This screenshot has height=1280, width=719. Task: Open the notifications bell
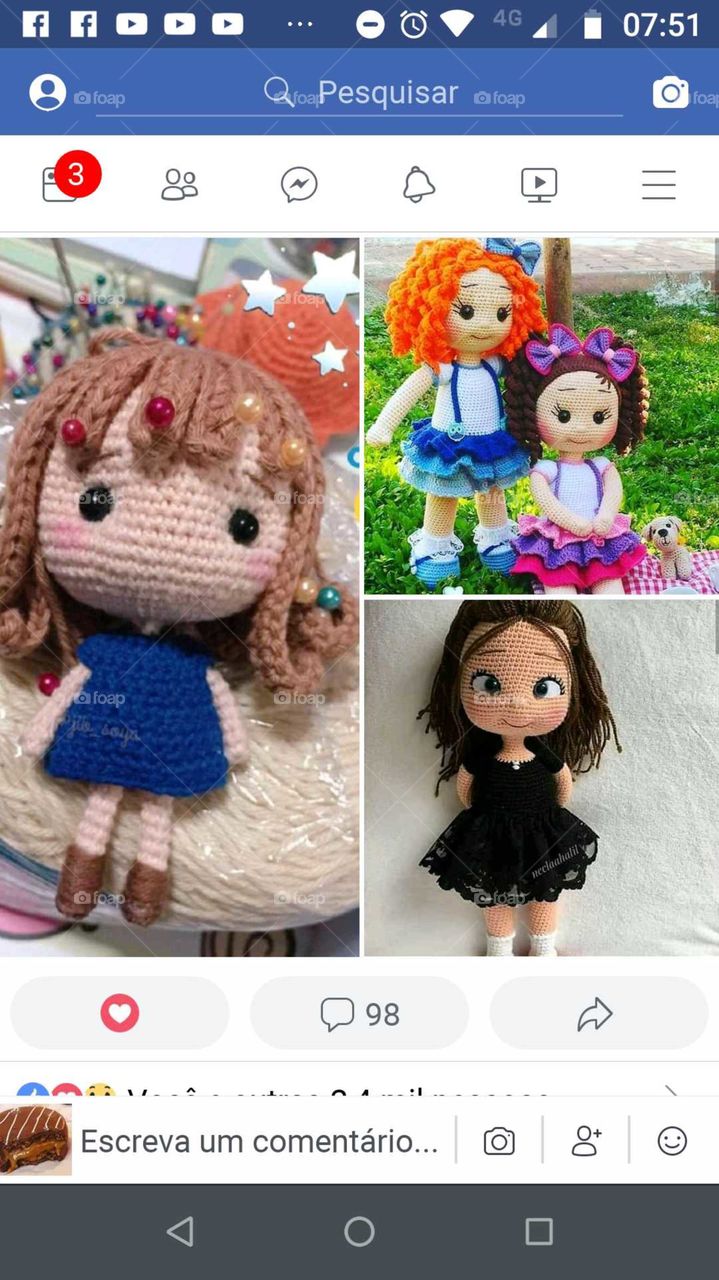[419, 185]
